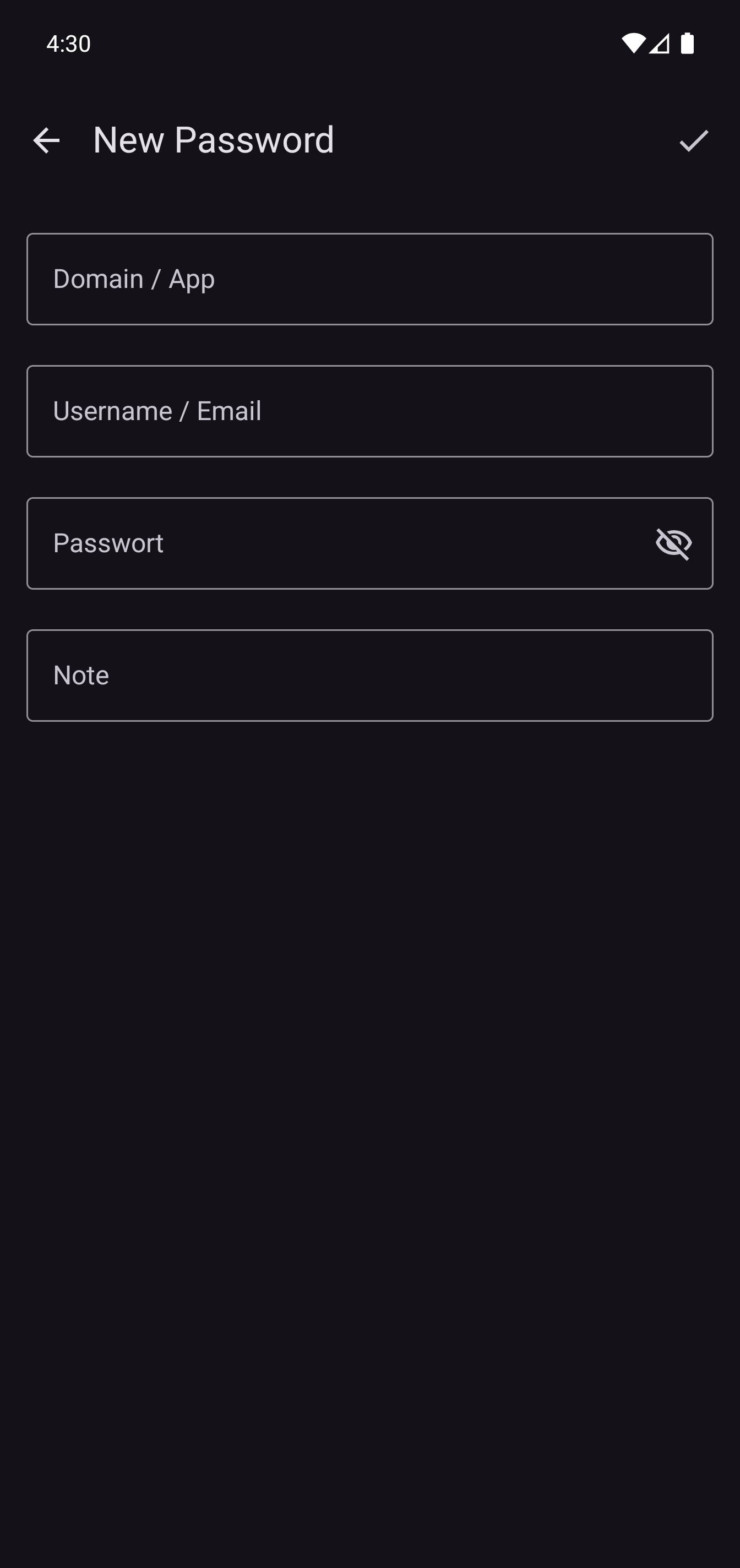
Task: Enter the Note field
Action: 369,675
